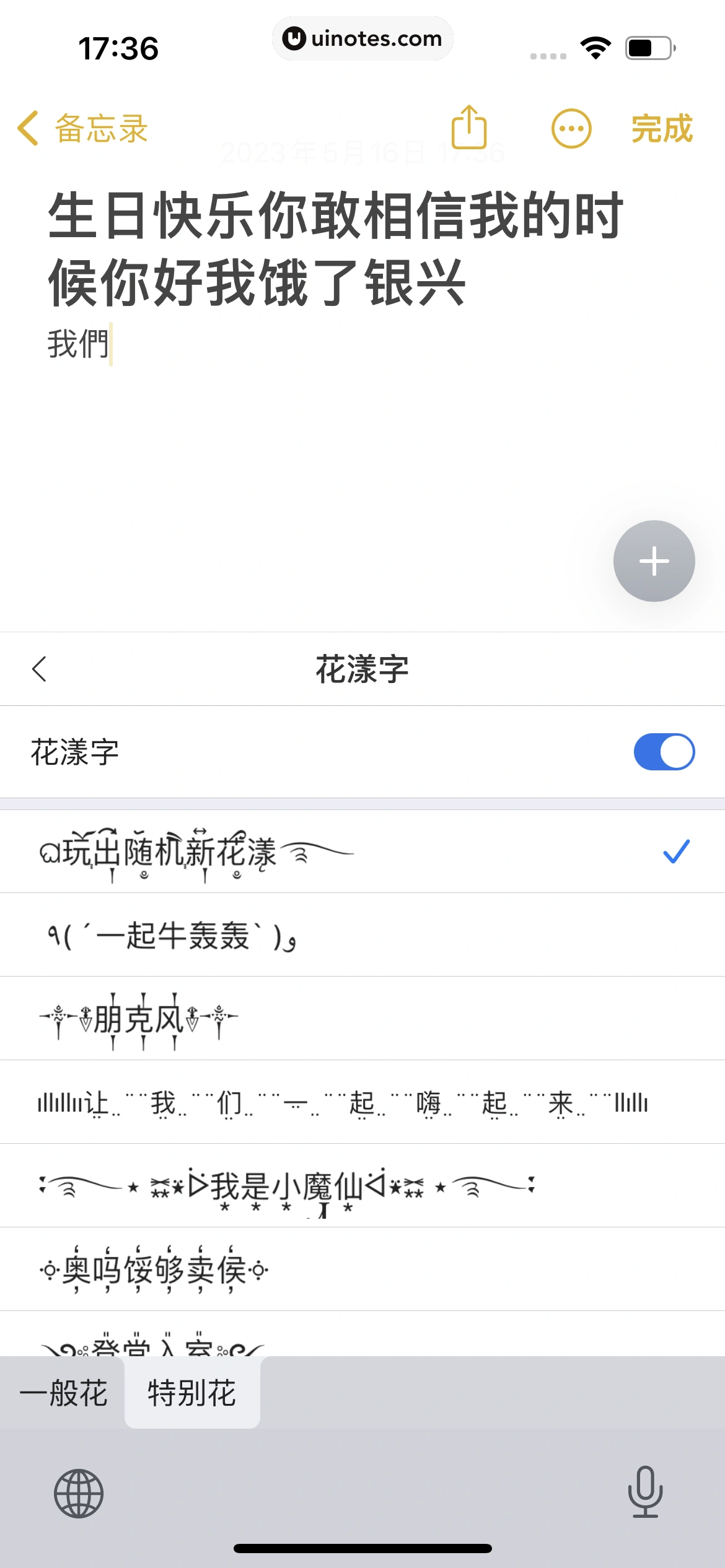Switch keyboards with the globe key
Image resolution: width=725 pixels, height=1568 pixels.
pos(79,1494)
